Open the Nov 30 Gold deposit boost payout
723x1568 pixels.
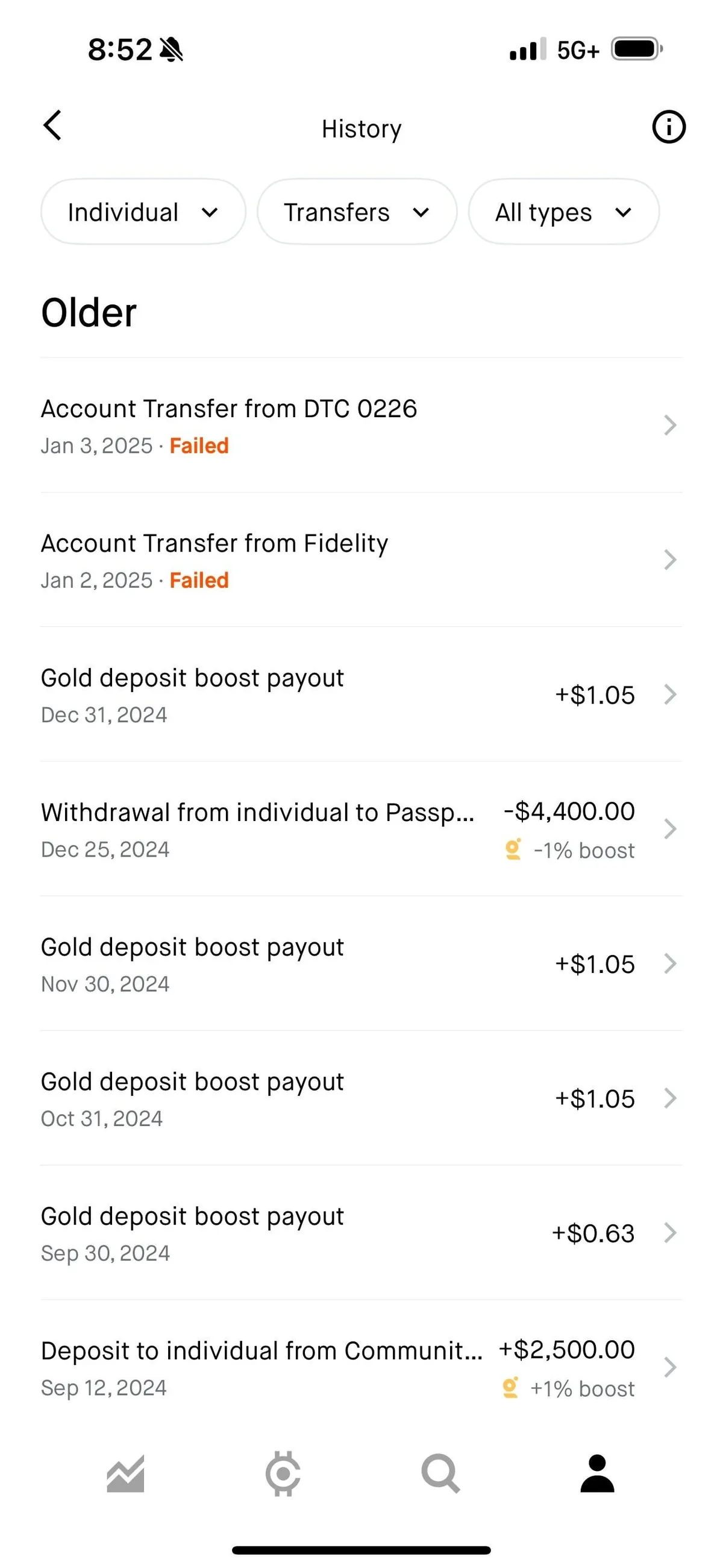pyautogui.click(x=361, y=963)
